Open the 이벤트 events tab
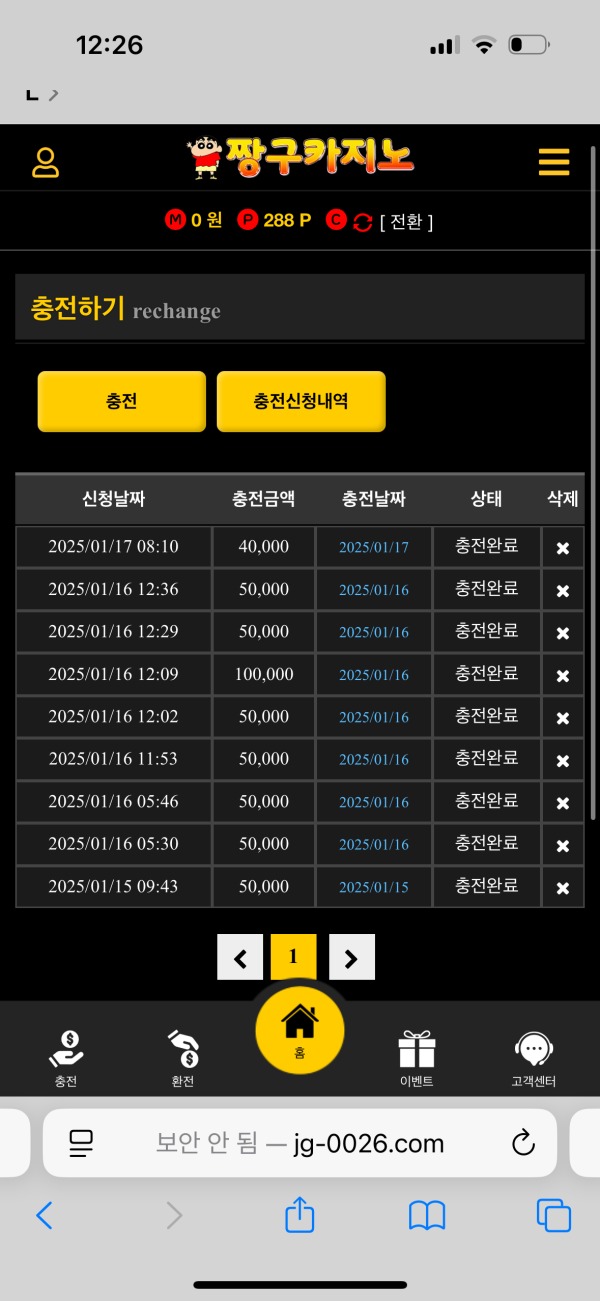The image size is (600, 1301). (416, 1058)
